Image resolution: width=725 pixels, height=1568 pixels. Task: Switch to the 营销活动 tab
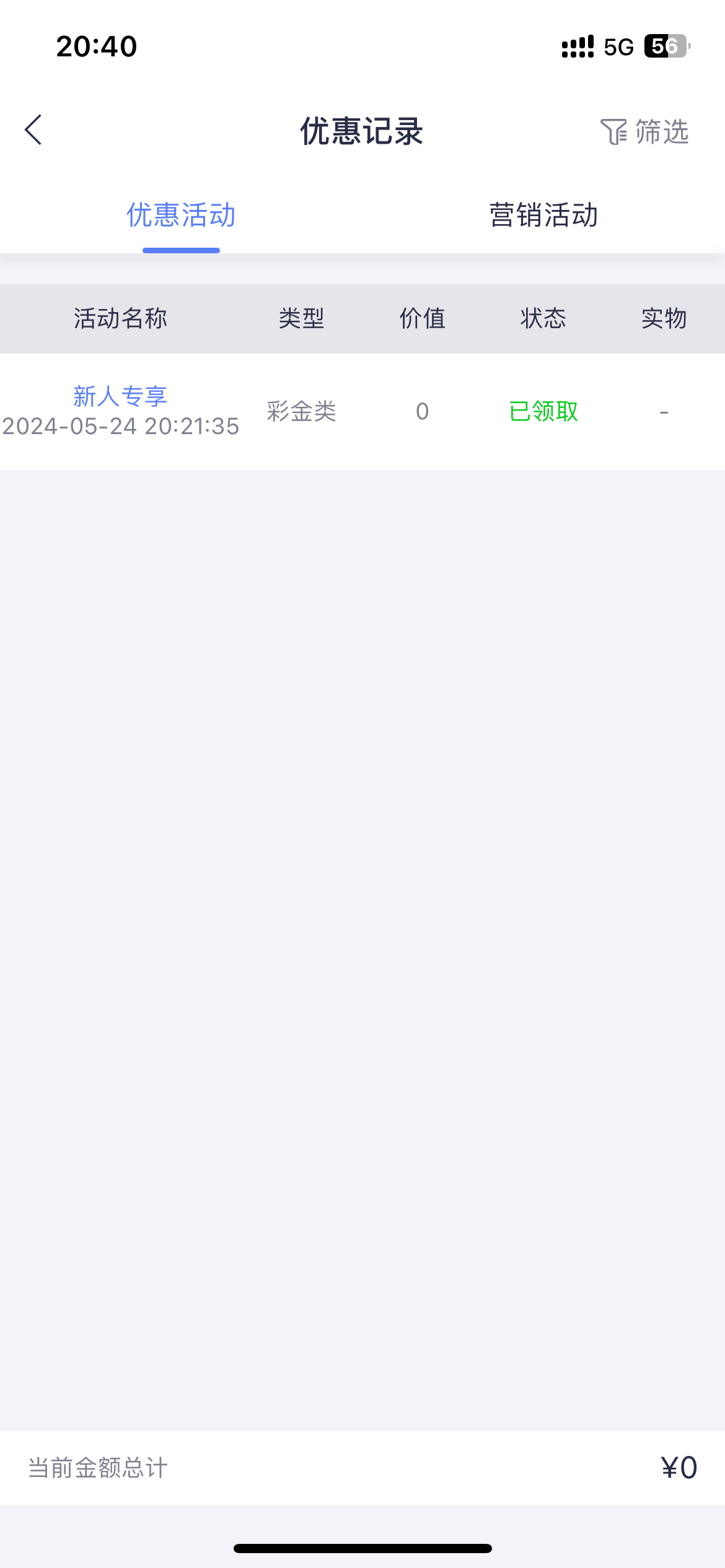pyautogui.click(x=543, y=216)
